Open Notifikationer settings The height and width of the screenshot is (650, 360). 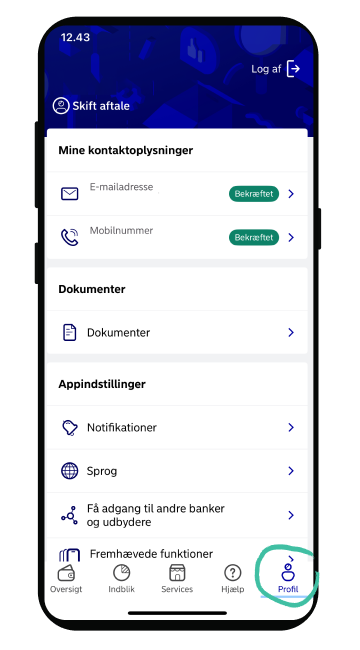pos(177,427)
